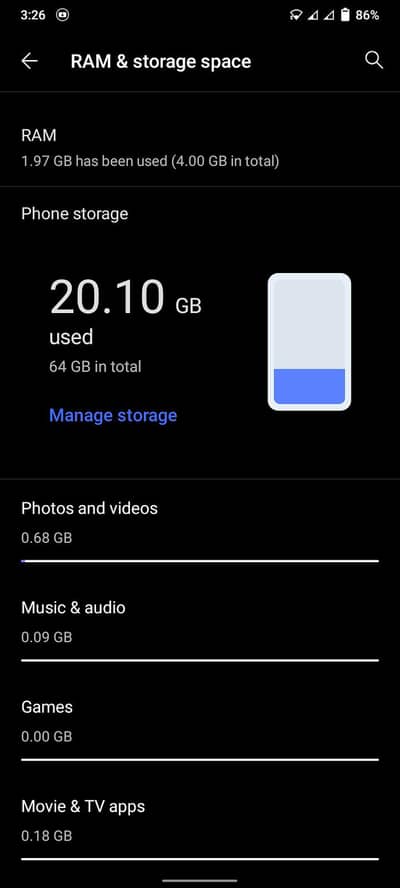Tap the Manage storage link

113,416
